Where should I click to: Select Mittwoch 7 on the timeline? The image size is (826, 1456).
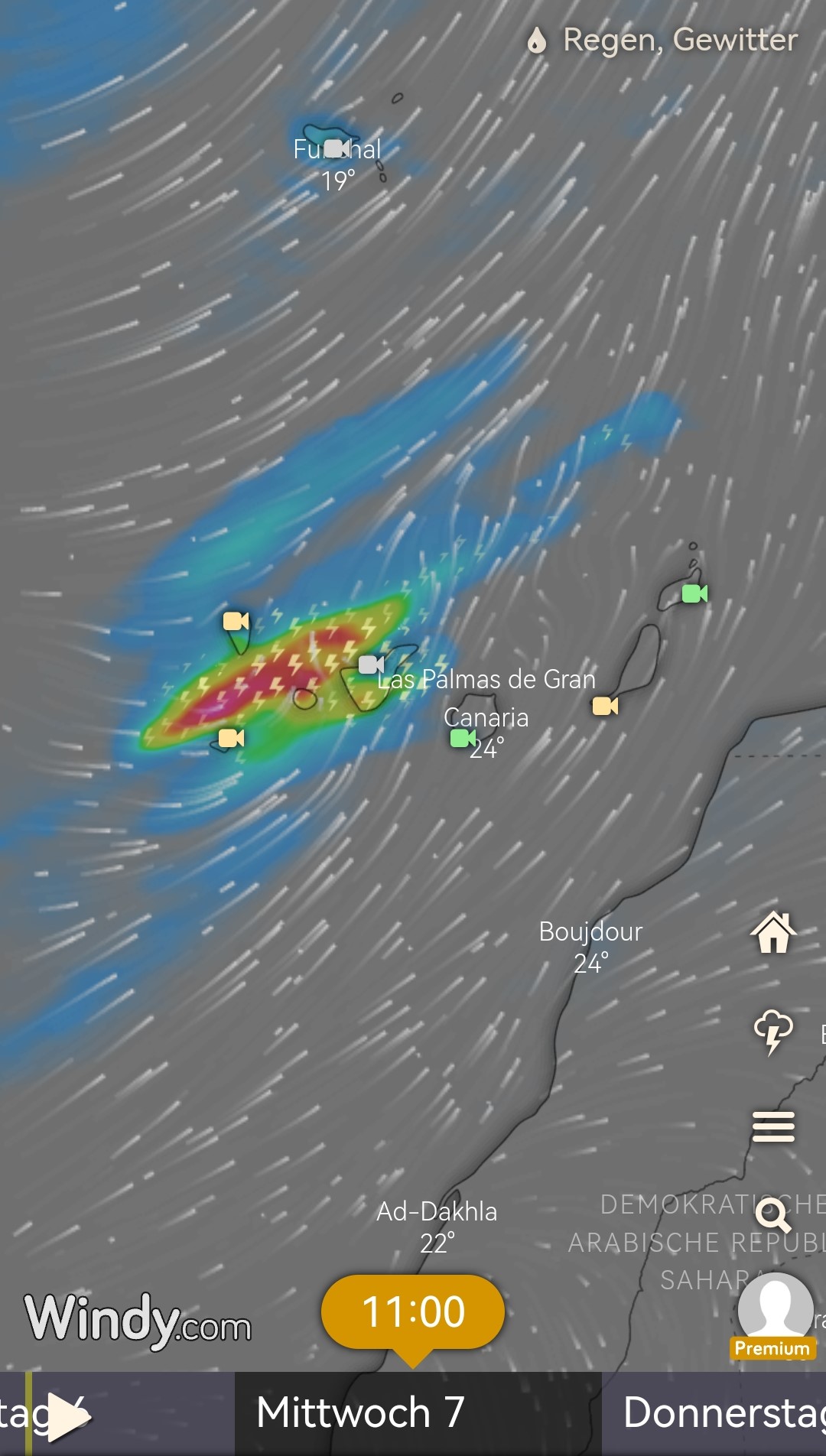360,1412
